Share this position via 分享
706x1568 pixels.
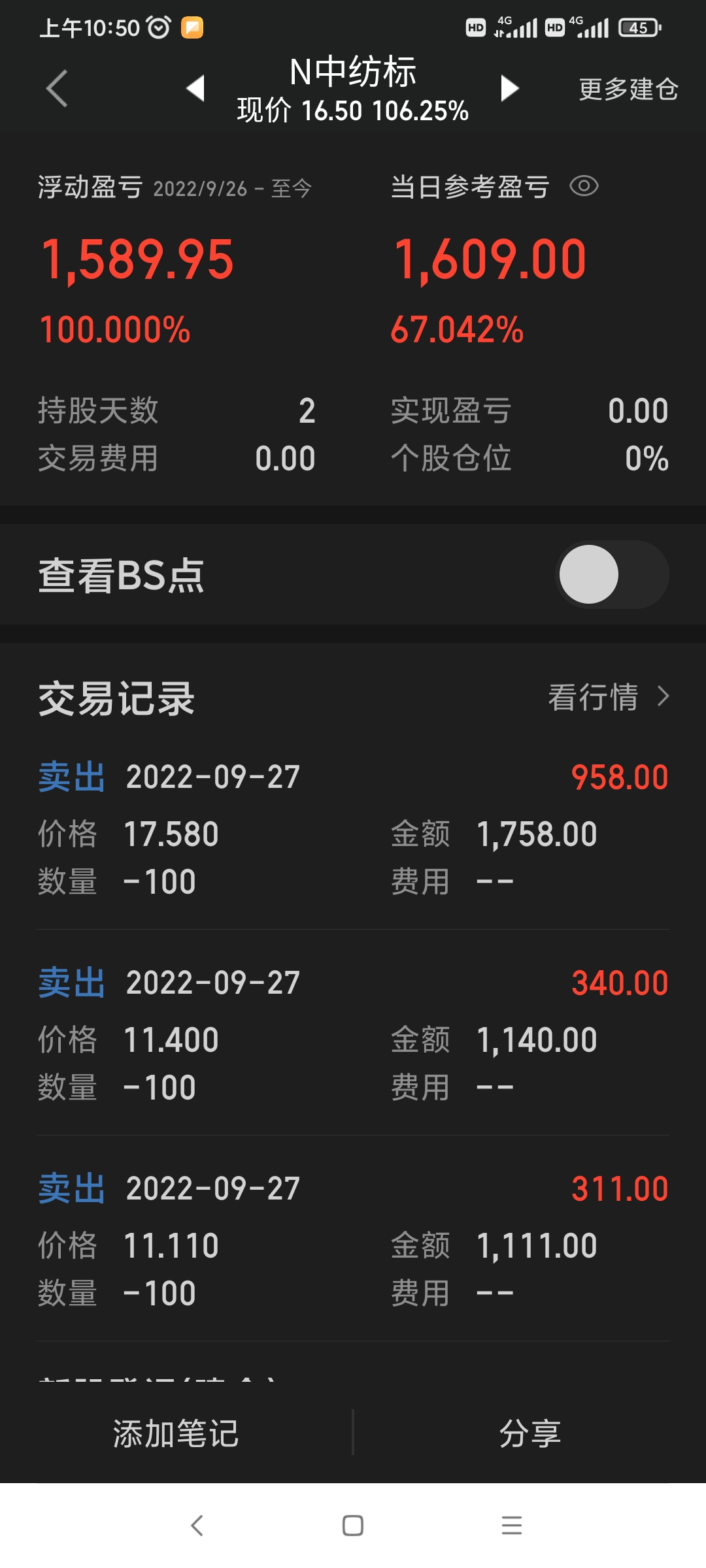coord(530,1433)
